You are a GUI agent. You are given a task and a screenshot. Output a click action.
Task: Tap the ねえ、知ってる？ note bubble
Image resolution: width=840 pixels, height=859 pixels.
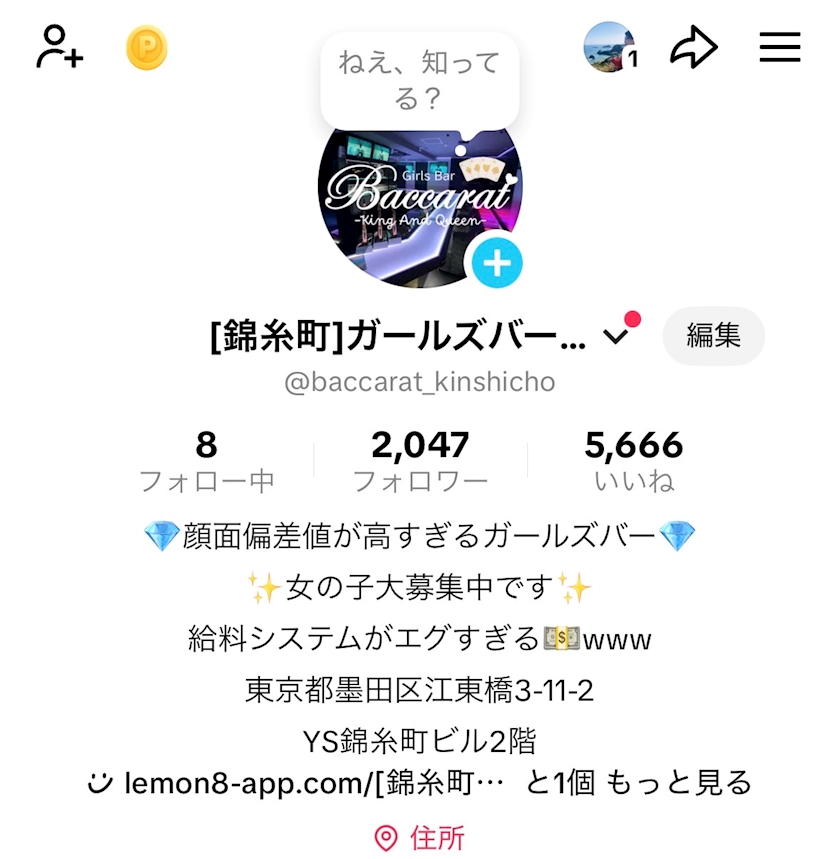pyautogui.click(x=419, y=82)
